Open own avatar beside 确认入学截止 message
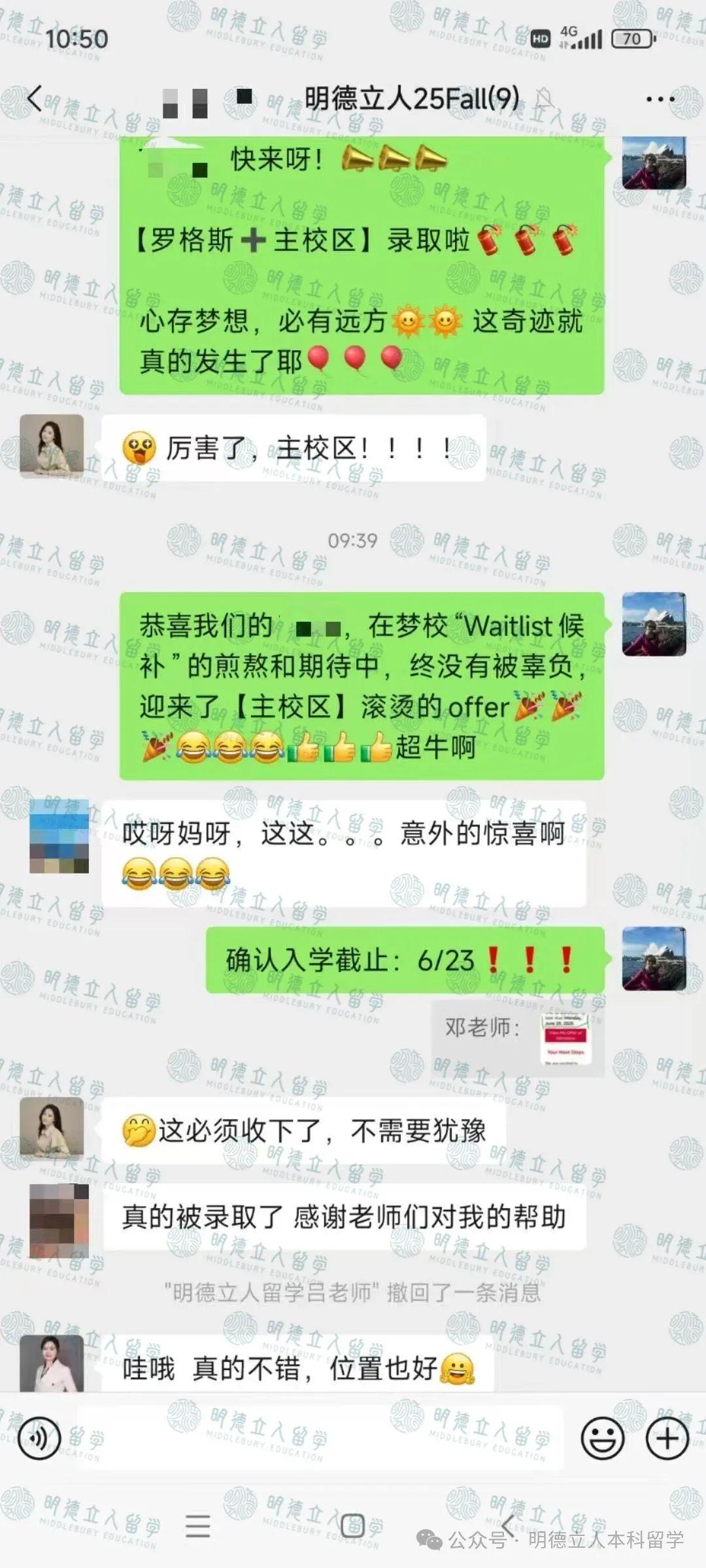706x1568 pixels. pos(653,958)
